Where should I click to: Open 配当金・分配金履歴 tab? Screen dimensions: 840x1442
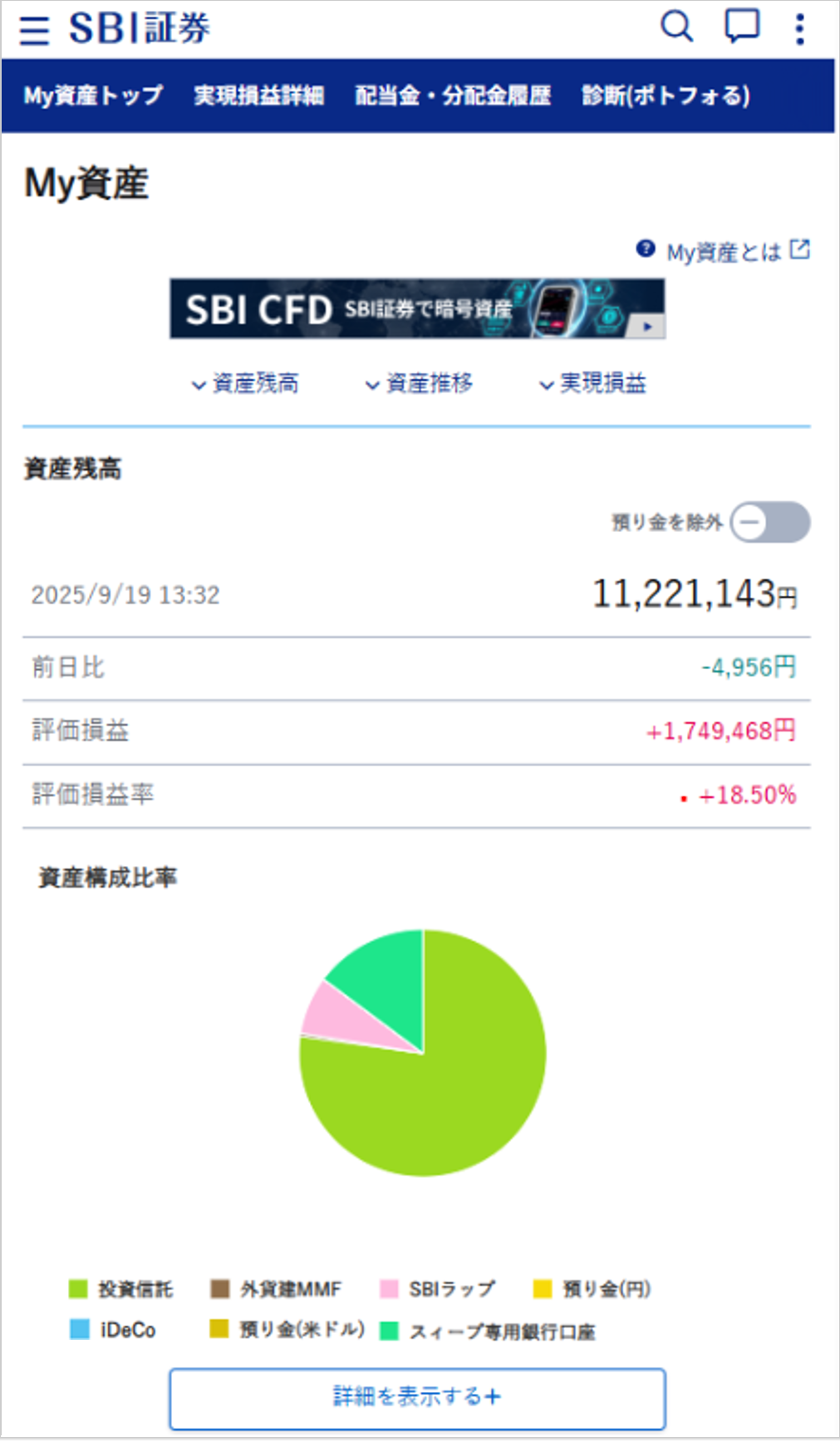click(x=453, y=96)
